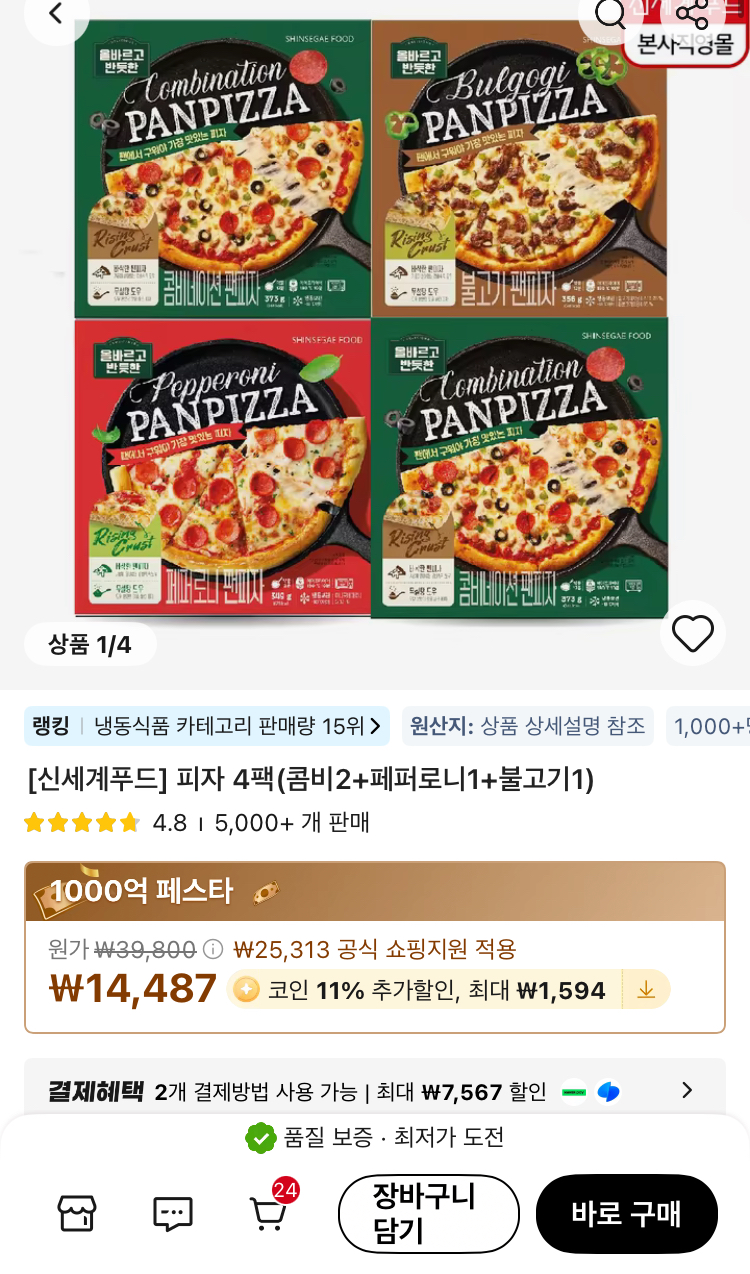Download the 11% coin discount coupon

click(x=646, y=990)
